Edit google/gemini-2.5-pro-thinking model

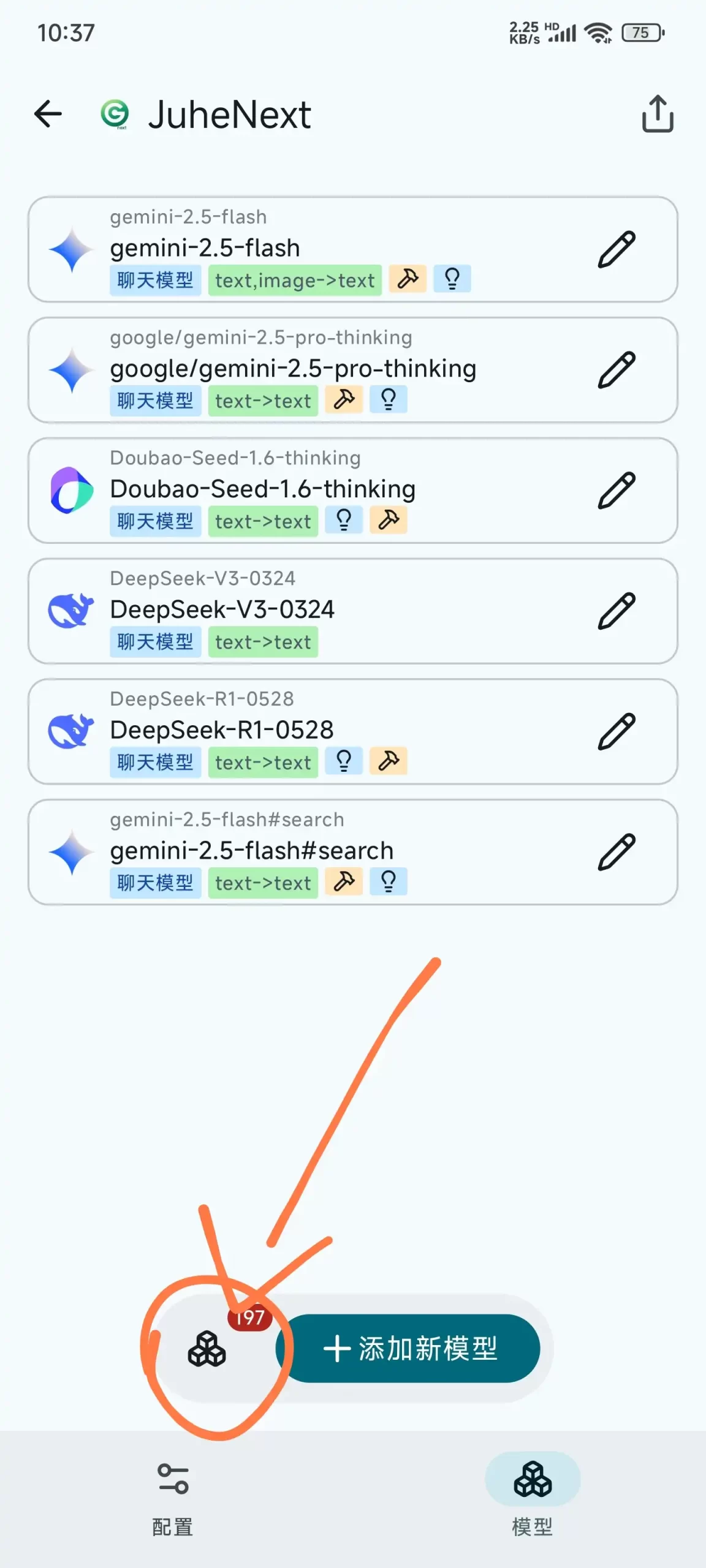pos(617,370)
